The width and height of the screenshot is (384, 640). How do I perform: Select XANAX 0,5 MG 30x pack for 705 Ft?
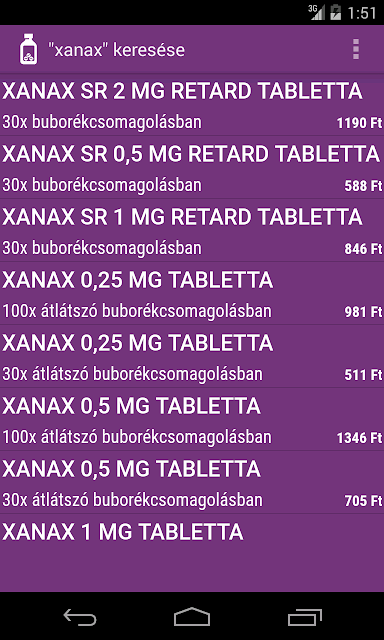pos(192,482)
